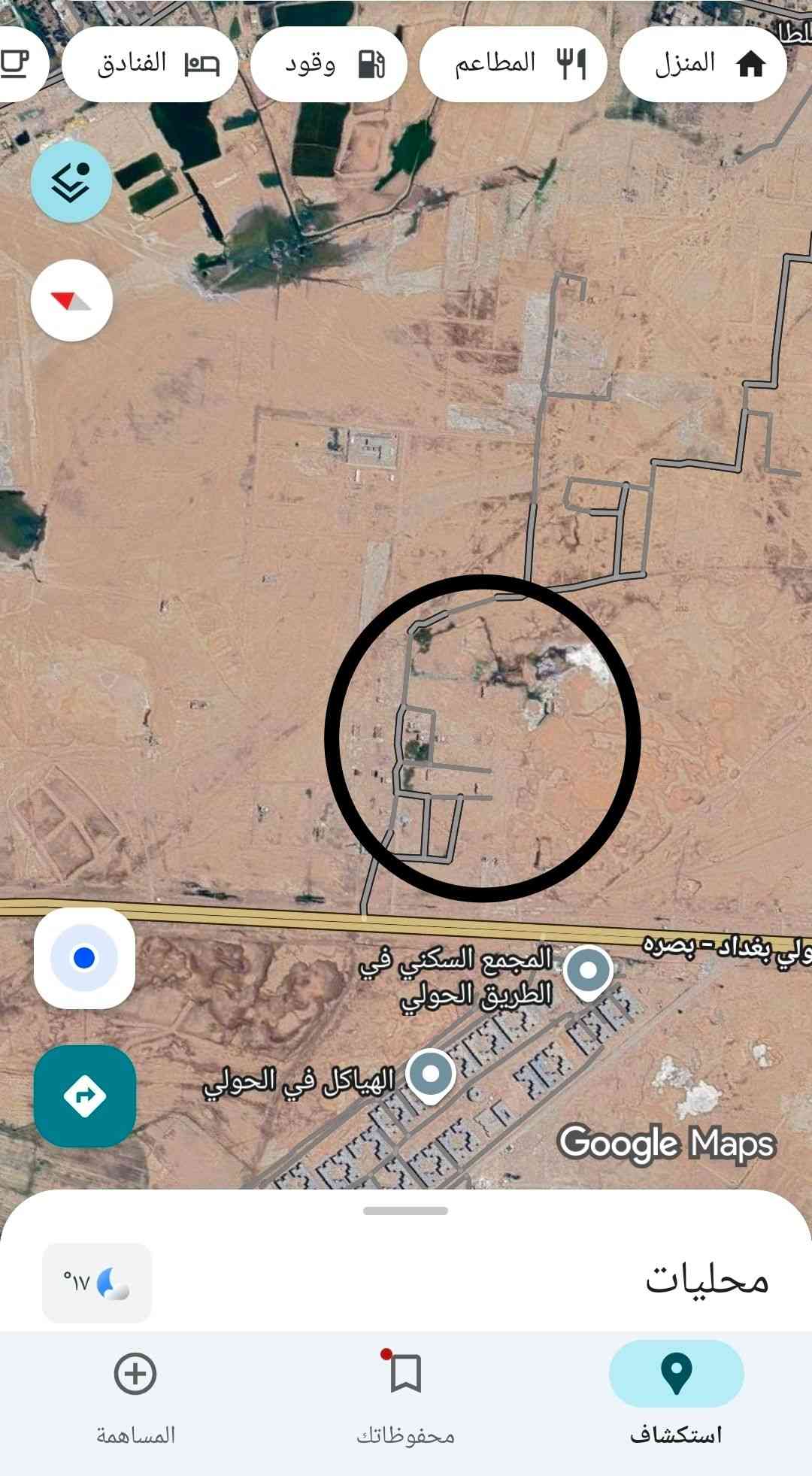Select the وقود fuel chip
Screen dimensions: 812x1476
click(329, 64)
